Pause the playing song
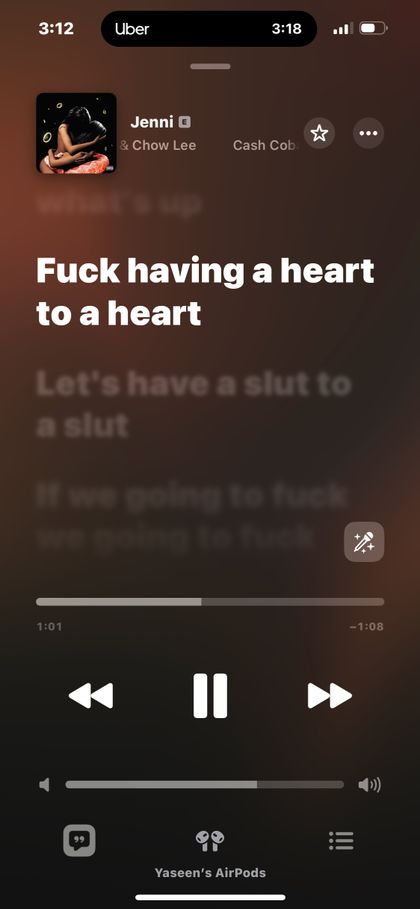This screenshot has height=909, width=420. [x=210, y=696]
